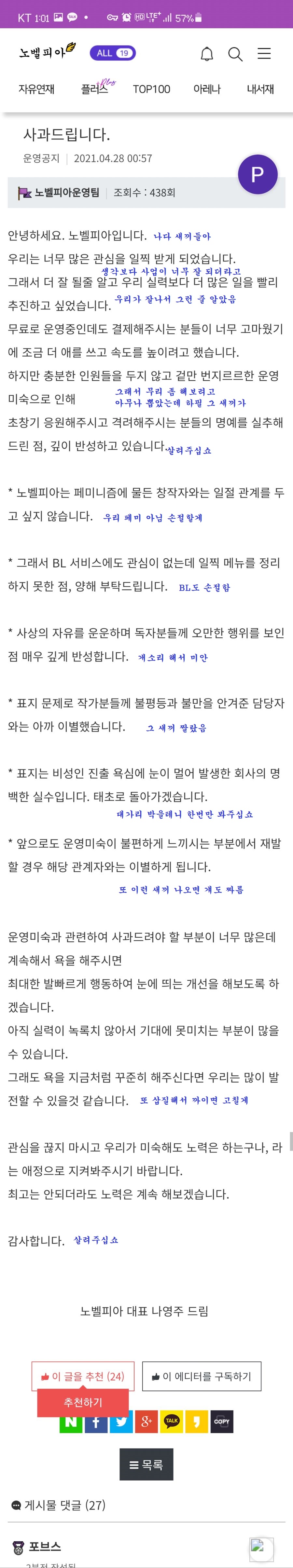Copy the post link with COPY
The width and height of the screenshot is (293, 1568).
coord(222,1422)
